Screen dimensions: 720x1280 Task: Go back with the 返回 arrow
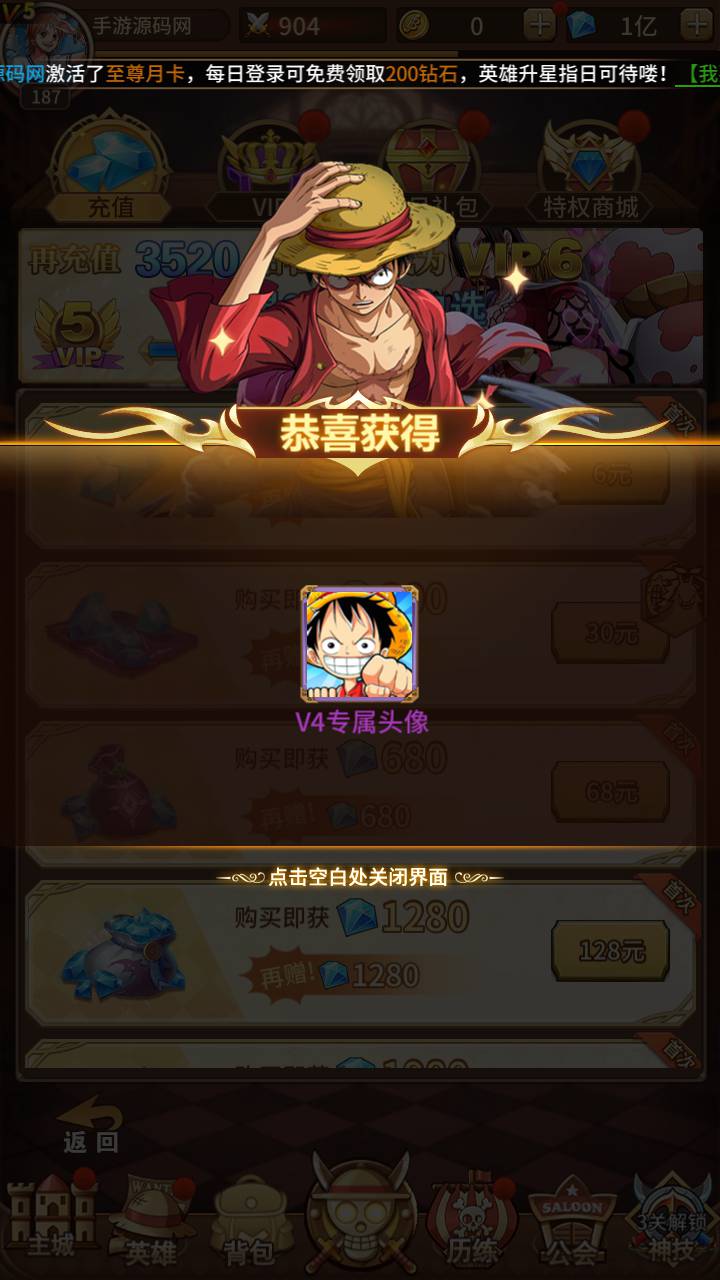coord(90,1126)
